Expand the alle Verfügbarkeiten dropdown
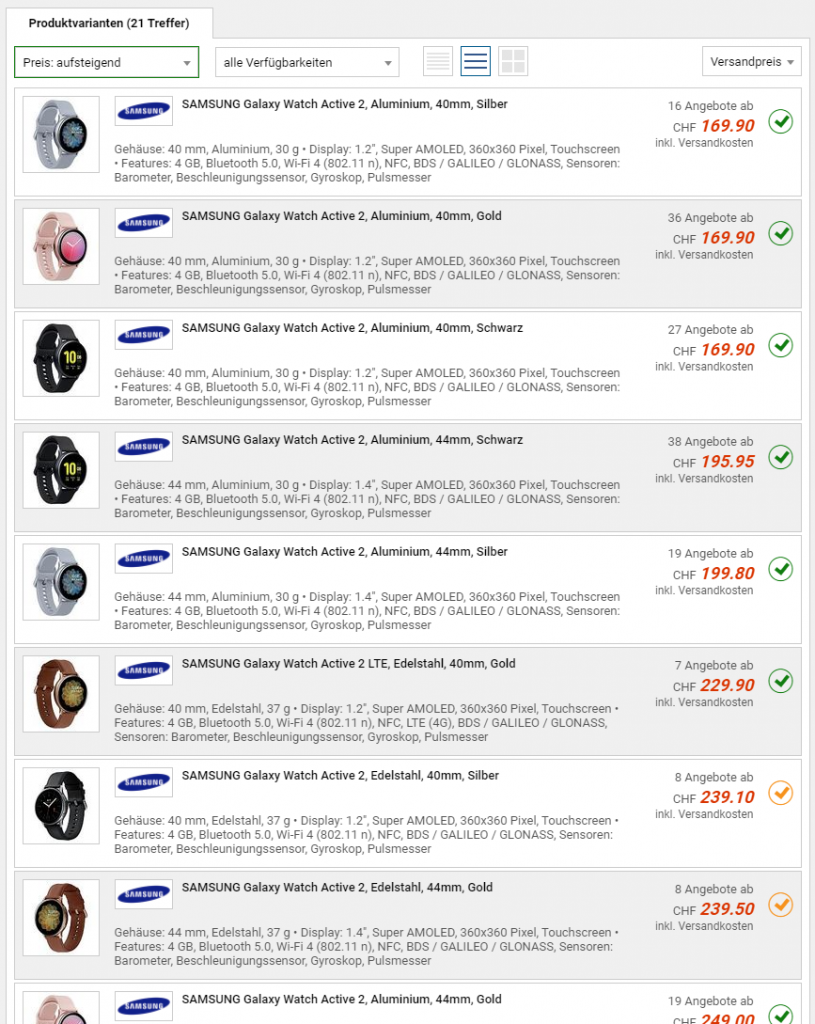This screenshot has height=1024, width=815. point(307,62)
